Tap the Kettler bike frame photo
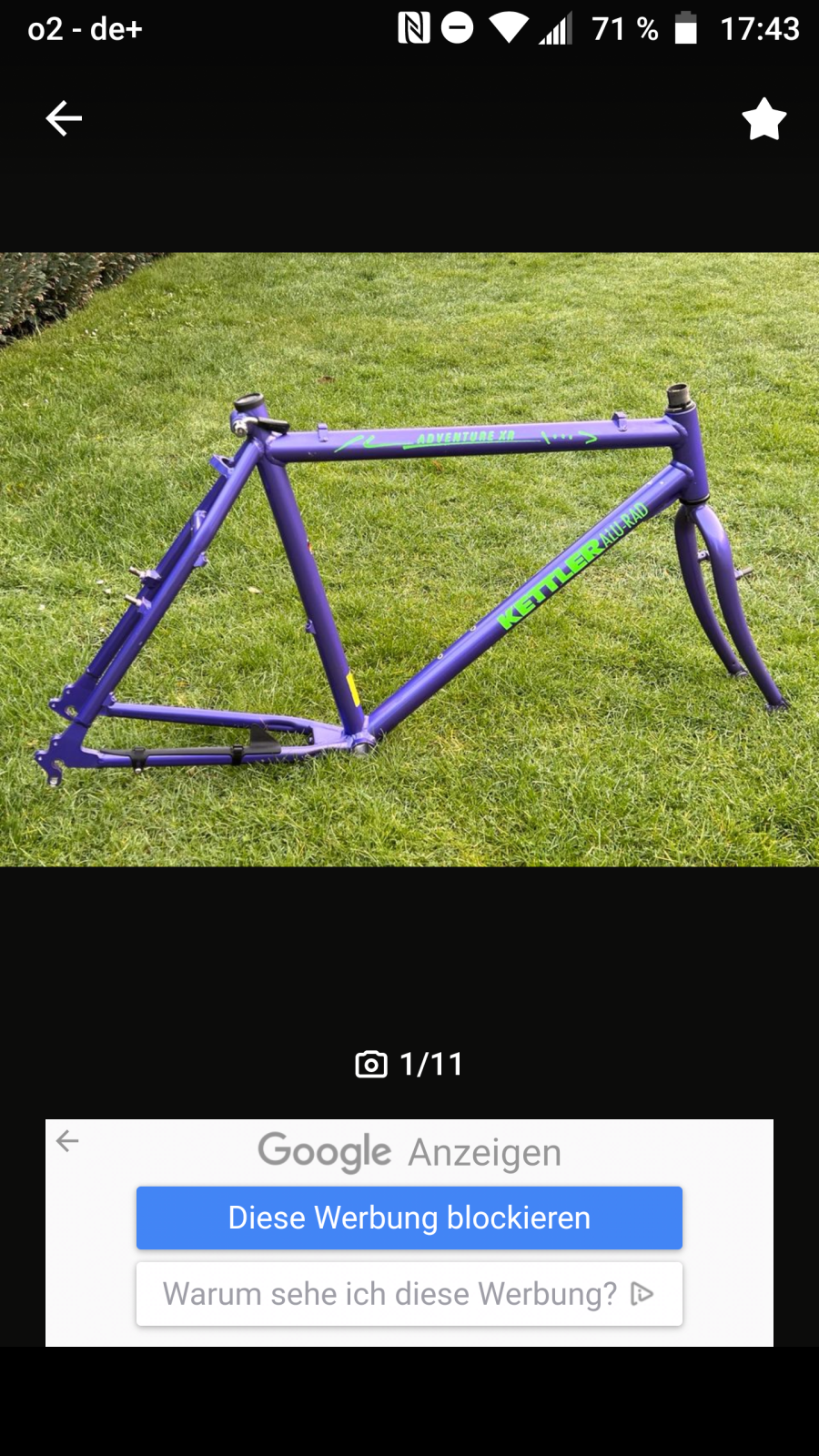 409,559
